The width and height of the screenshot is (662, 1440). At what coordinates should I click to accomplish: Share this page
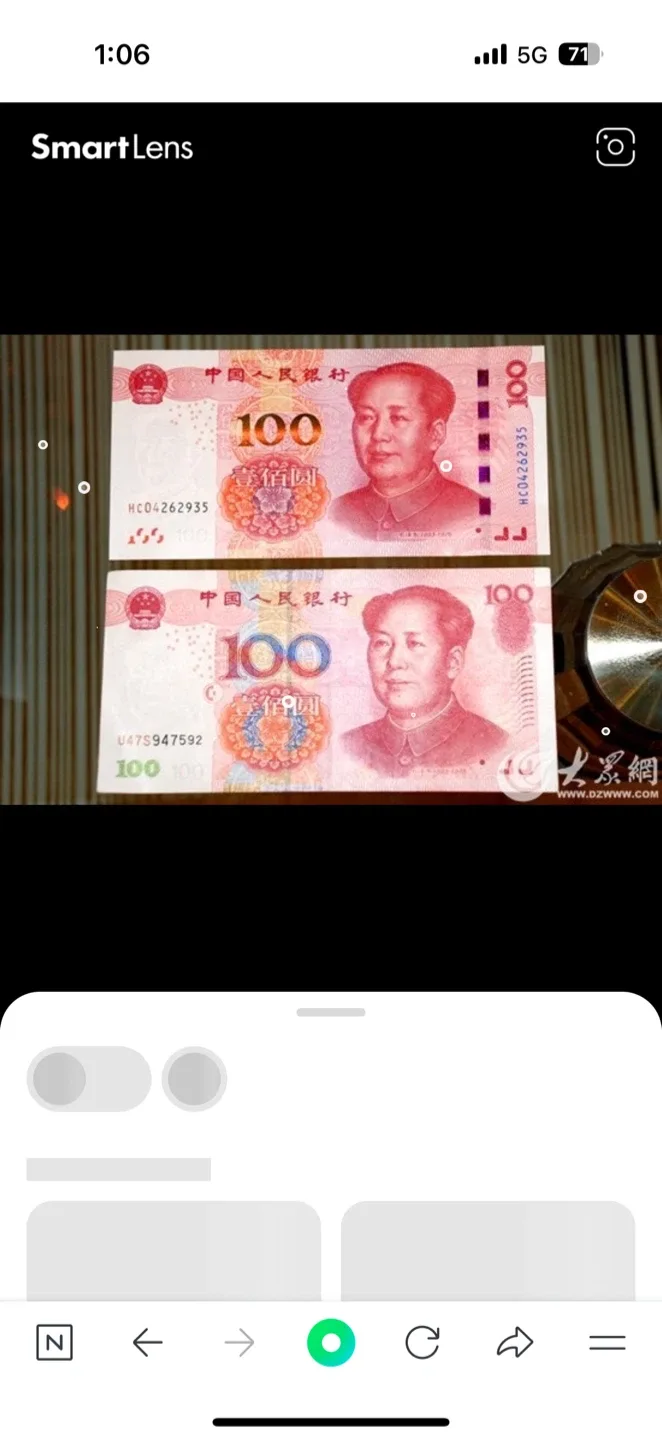coord(514,1343)
